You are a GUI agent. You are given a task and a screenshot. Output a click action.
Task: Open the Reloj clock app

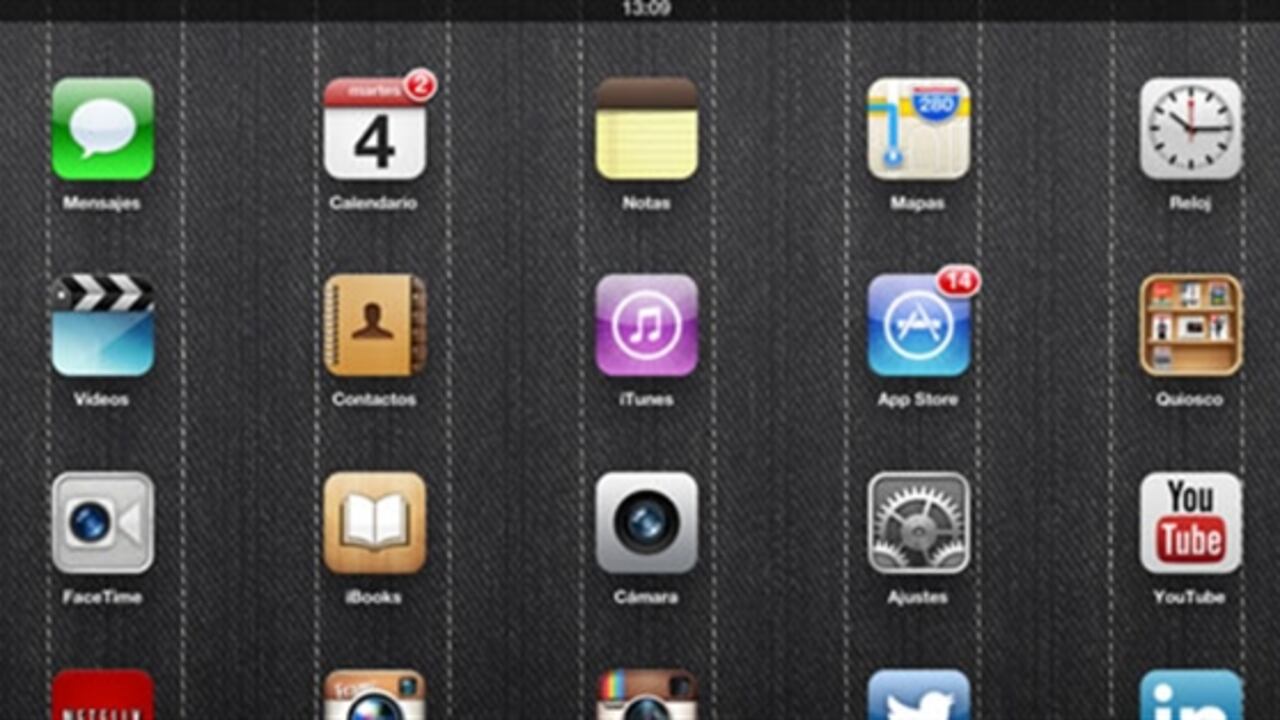pos(1190,129)
